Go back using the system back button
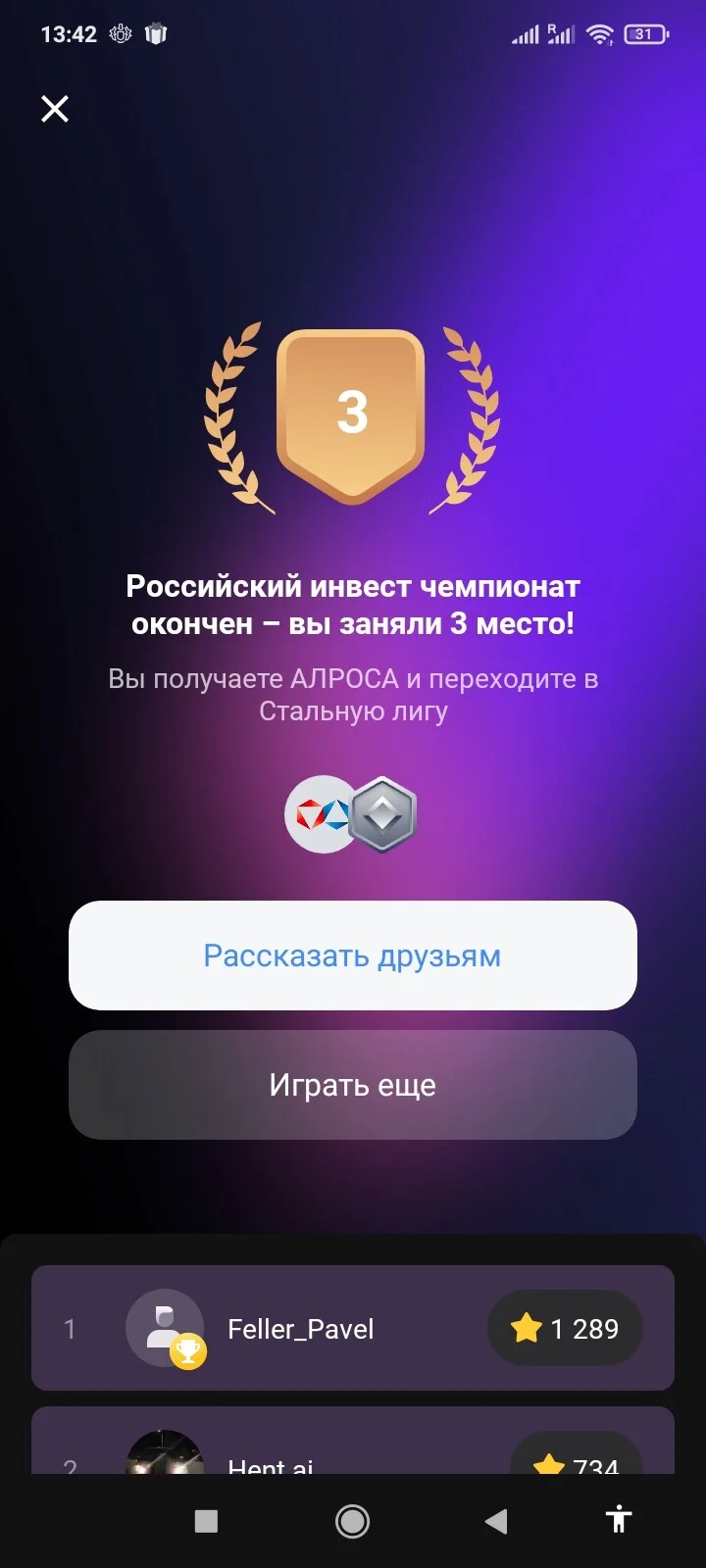The height and width of the screenshot is (1568, 706). tap(496, 1520)
